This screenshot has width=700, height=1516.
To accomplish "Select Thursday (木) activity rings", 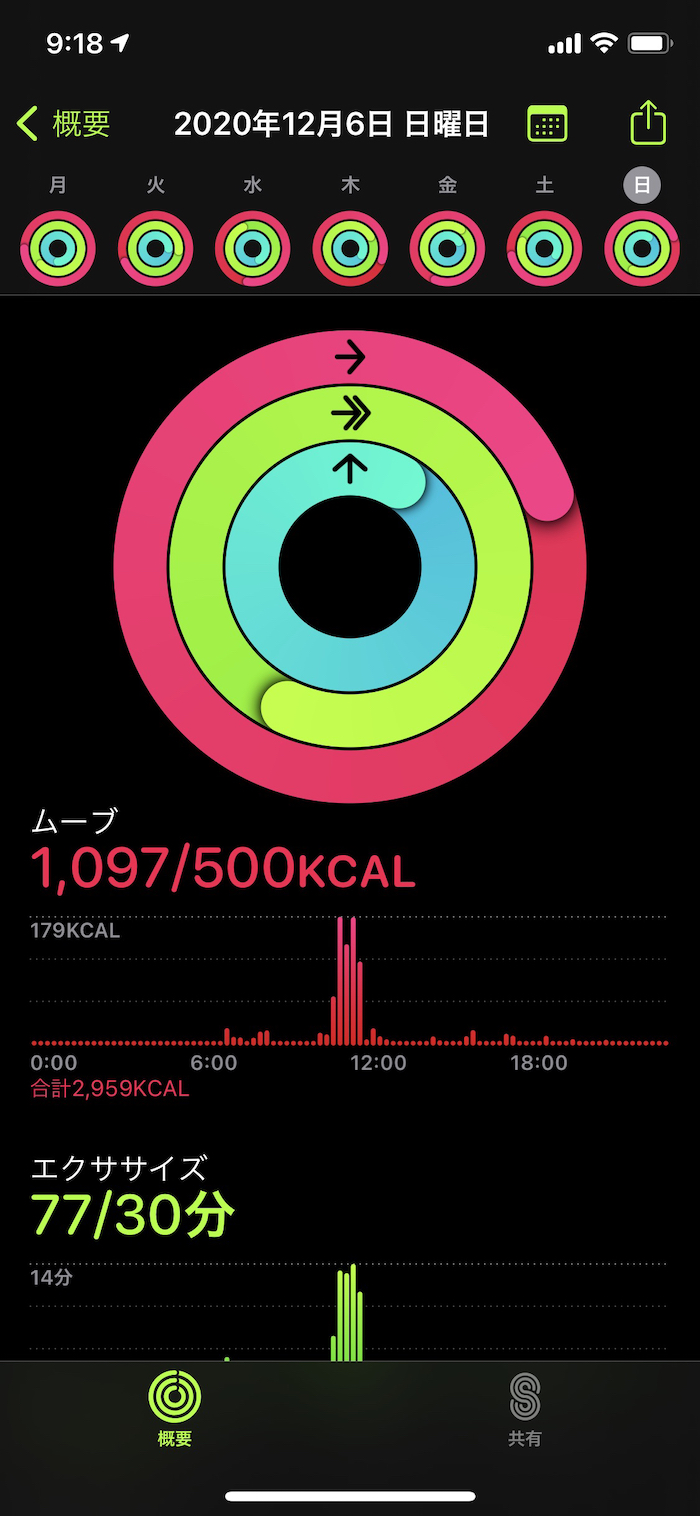I will click(x=350, y=248).
